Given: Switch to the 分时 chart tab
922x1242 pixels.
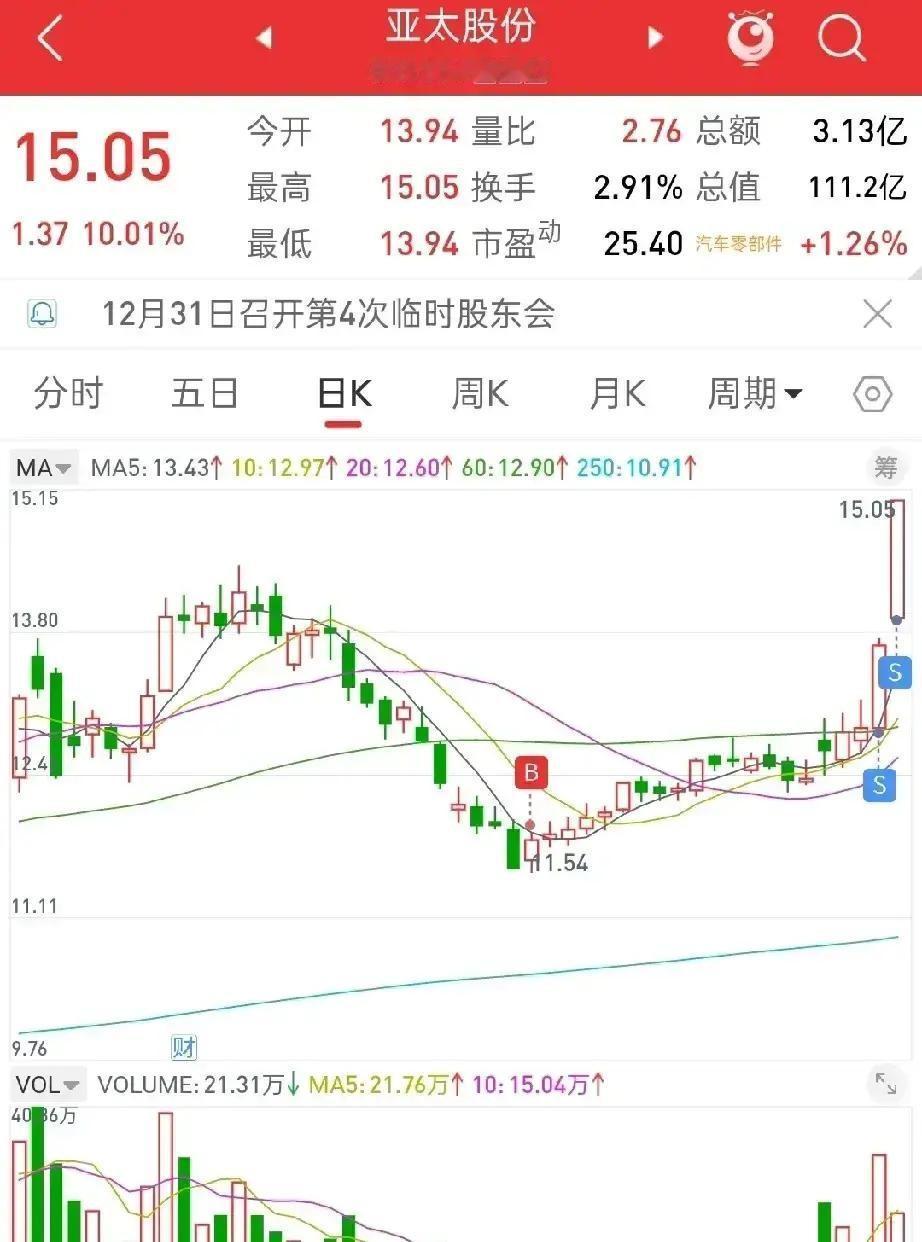Looking at the screenshot, I should pos(68,394).
